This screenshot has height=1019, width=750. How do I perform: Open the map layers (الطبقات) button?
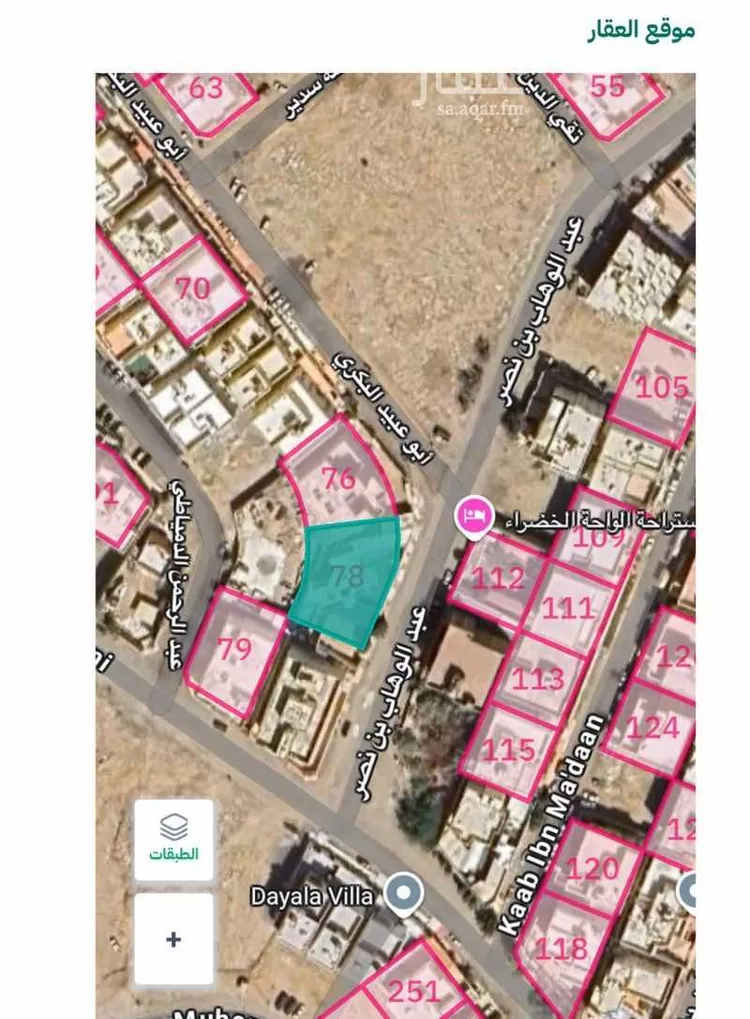[x=174, y=839]
